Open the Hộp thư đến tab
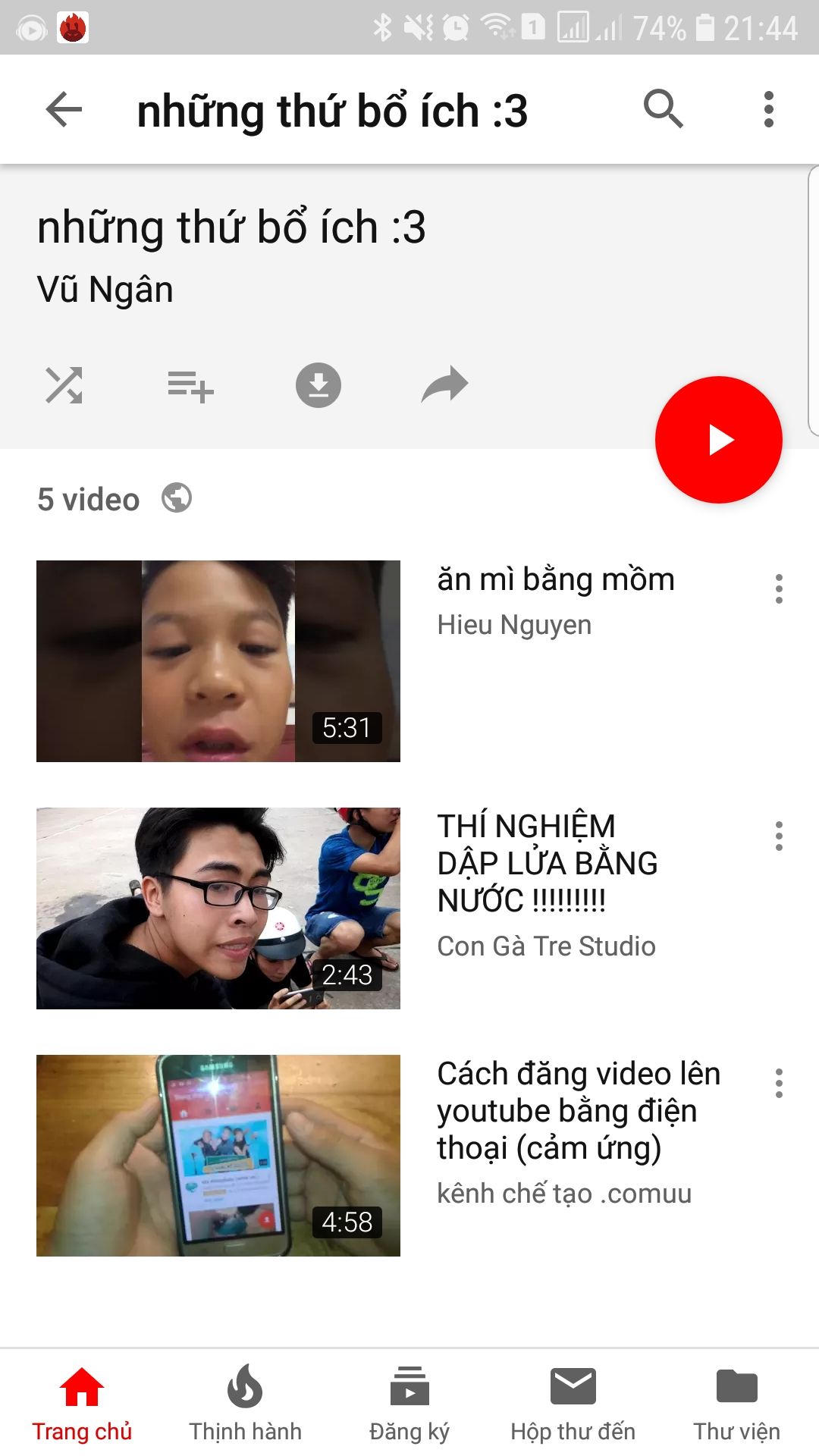The height and width of the screenshot is (1456, 819). click(x=573, y=1403)
